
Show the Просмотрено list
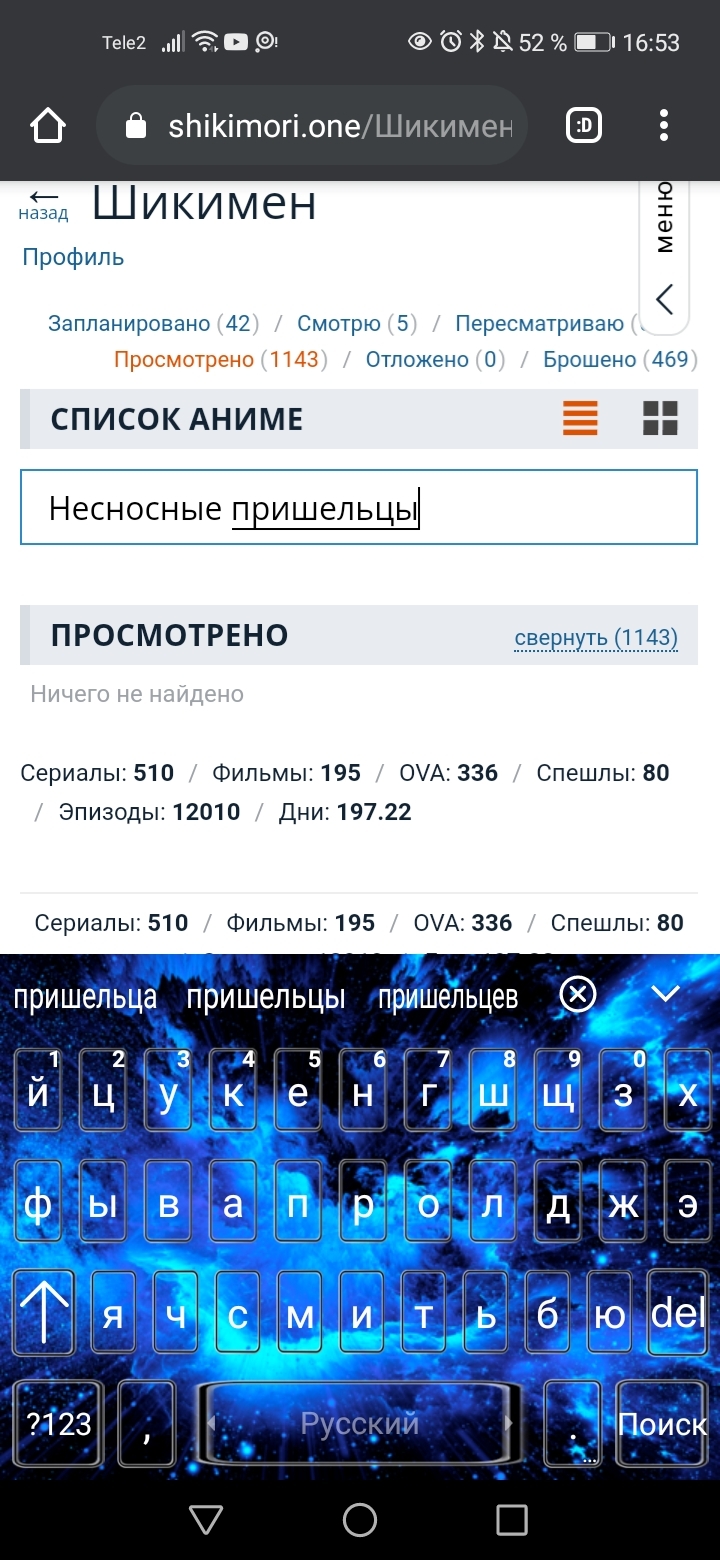coord(185,359)
